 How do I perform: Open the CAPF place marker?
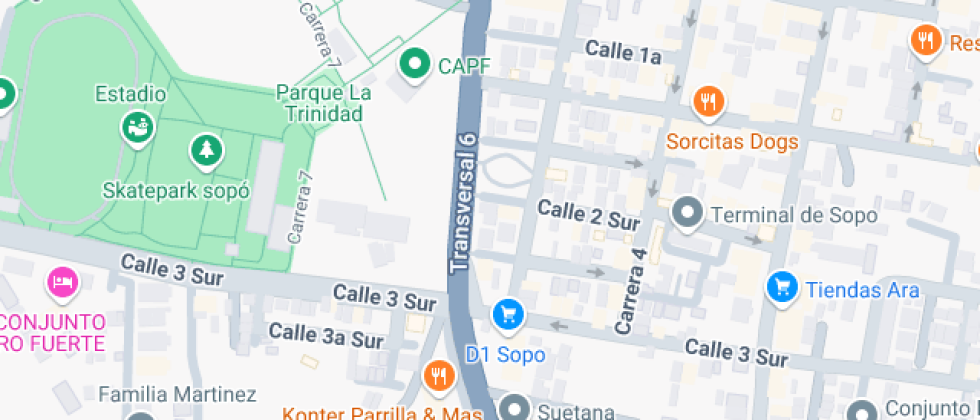(415, 66)
